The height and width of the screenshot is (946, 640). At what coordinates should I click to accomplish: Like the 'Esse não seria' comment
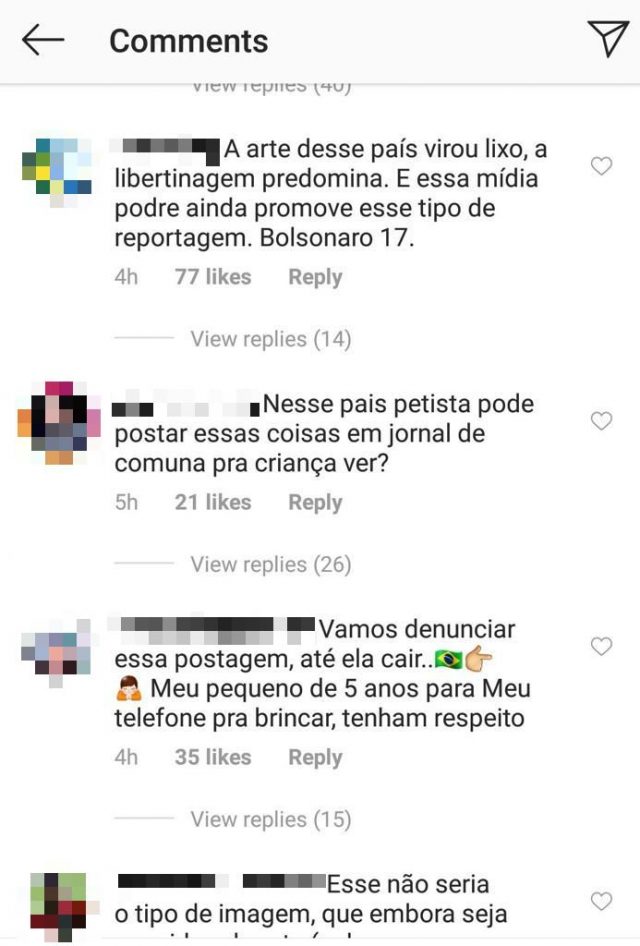point(601,902)
